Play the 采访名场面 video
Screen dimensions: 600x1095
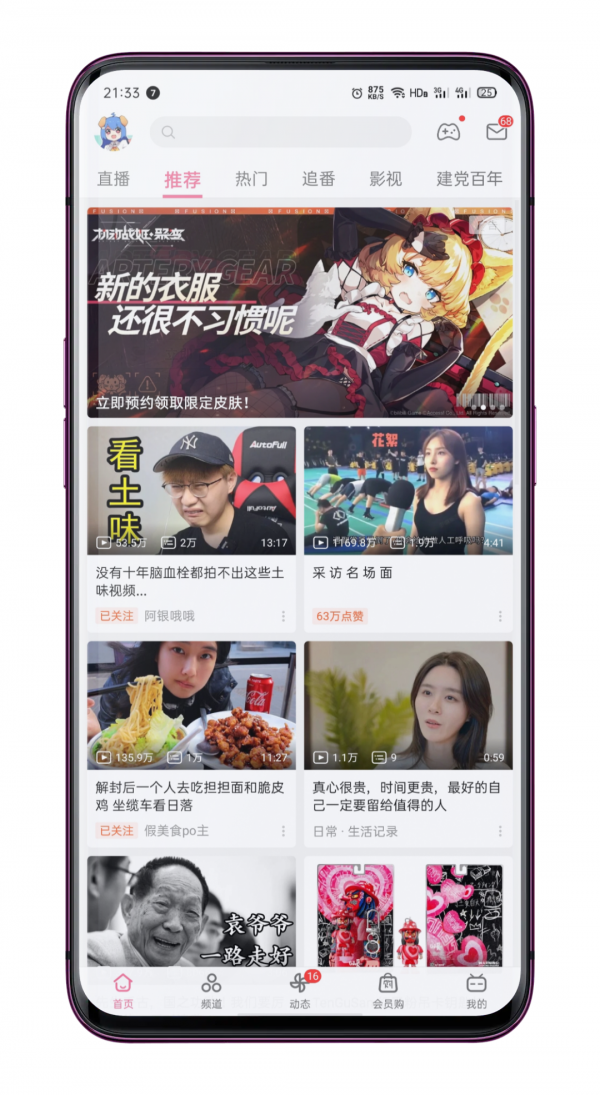coord(408,490)
